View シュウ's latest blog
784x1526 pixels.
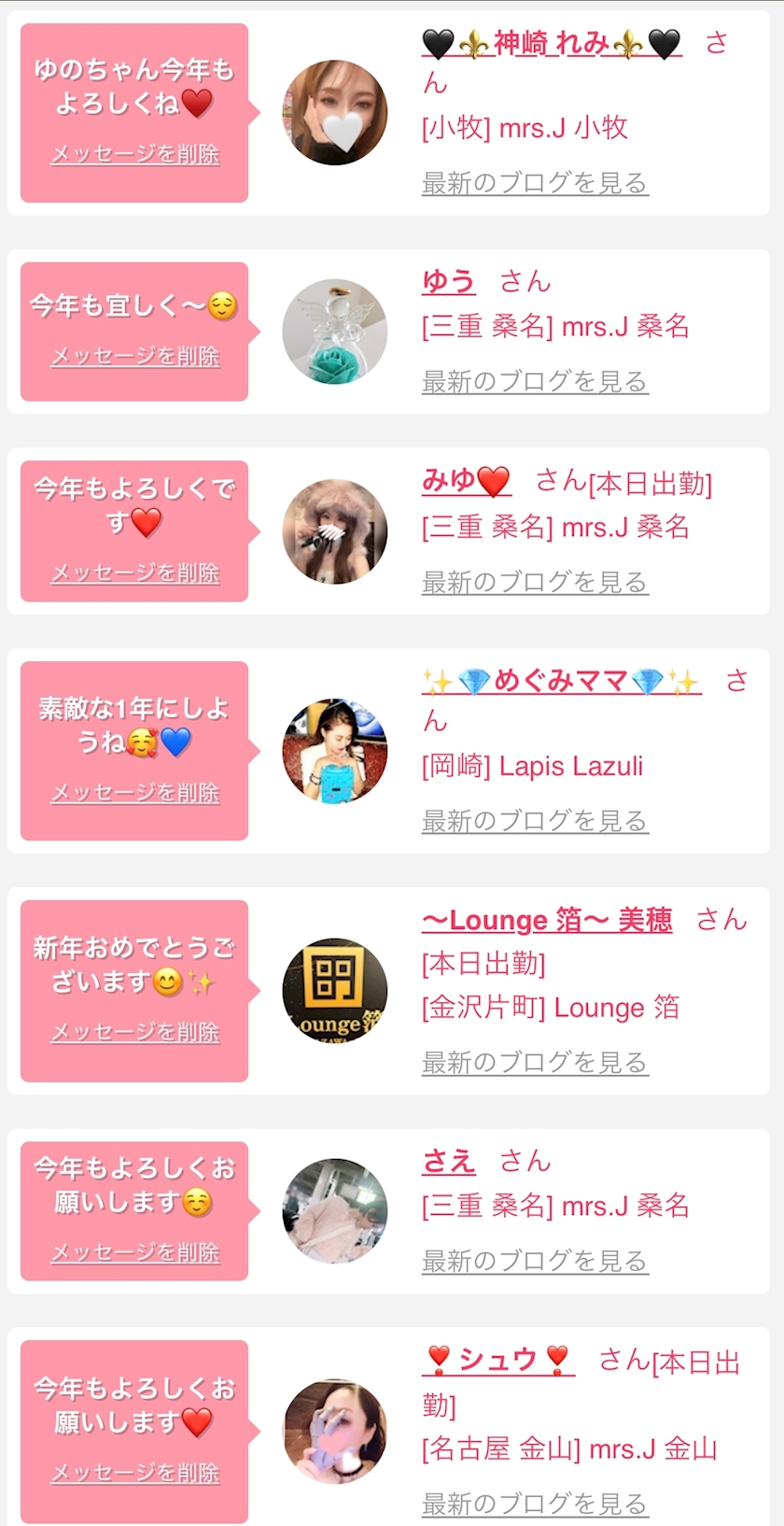tap(535, 1504)
